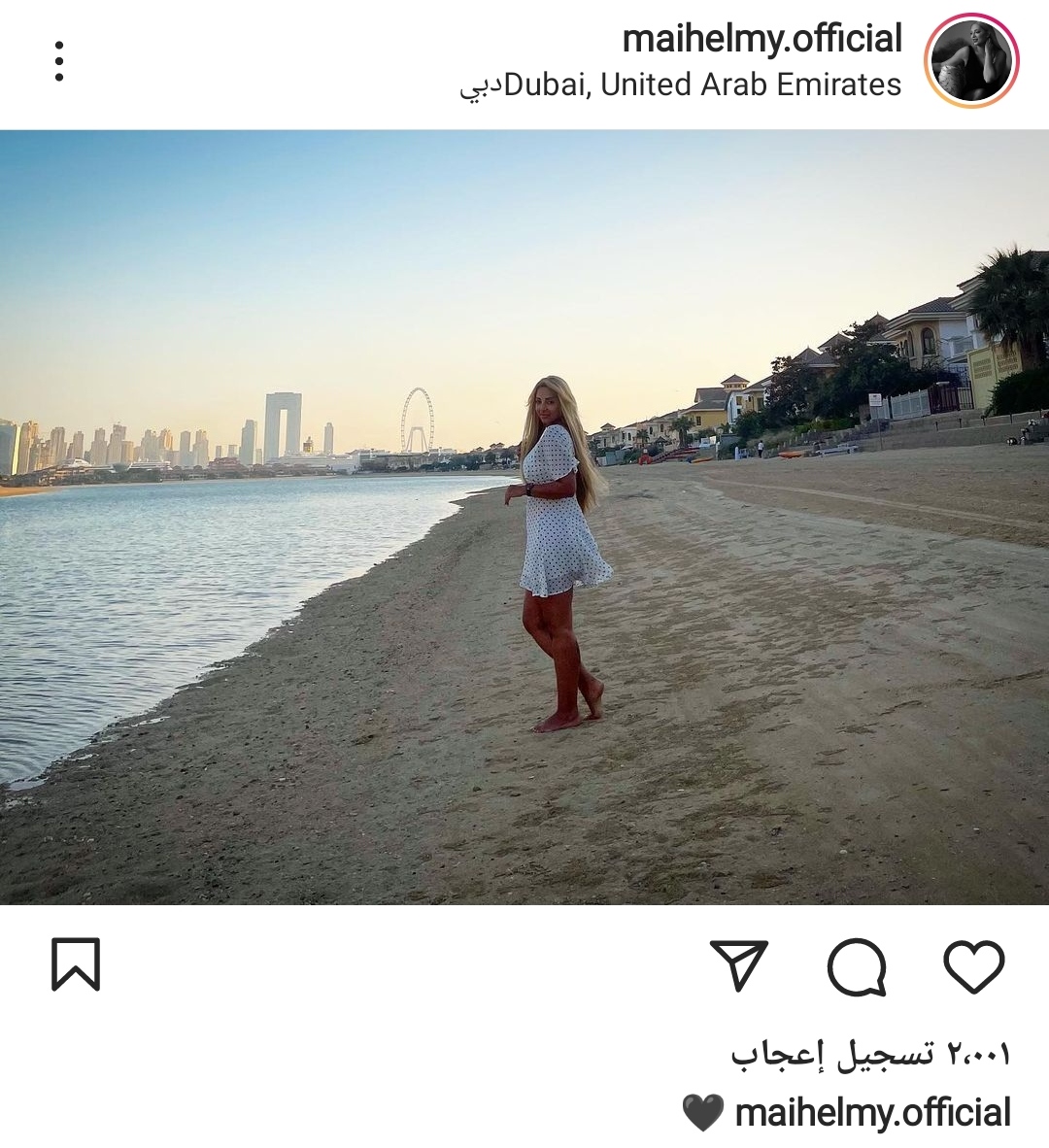The width and height of the screenshot is (1049, 1148).
Task: Open maihelmy.official username in caption
Action: pyautogui.click(x=872, y=1113)
